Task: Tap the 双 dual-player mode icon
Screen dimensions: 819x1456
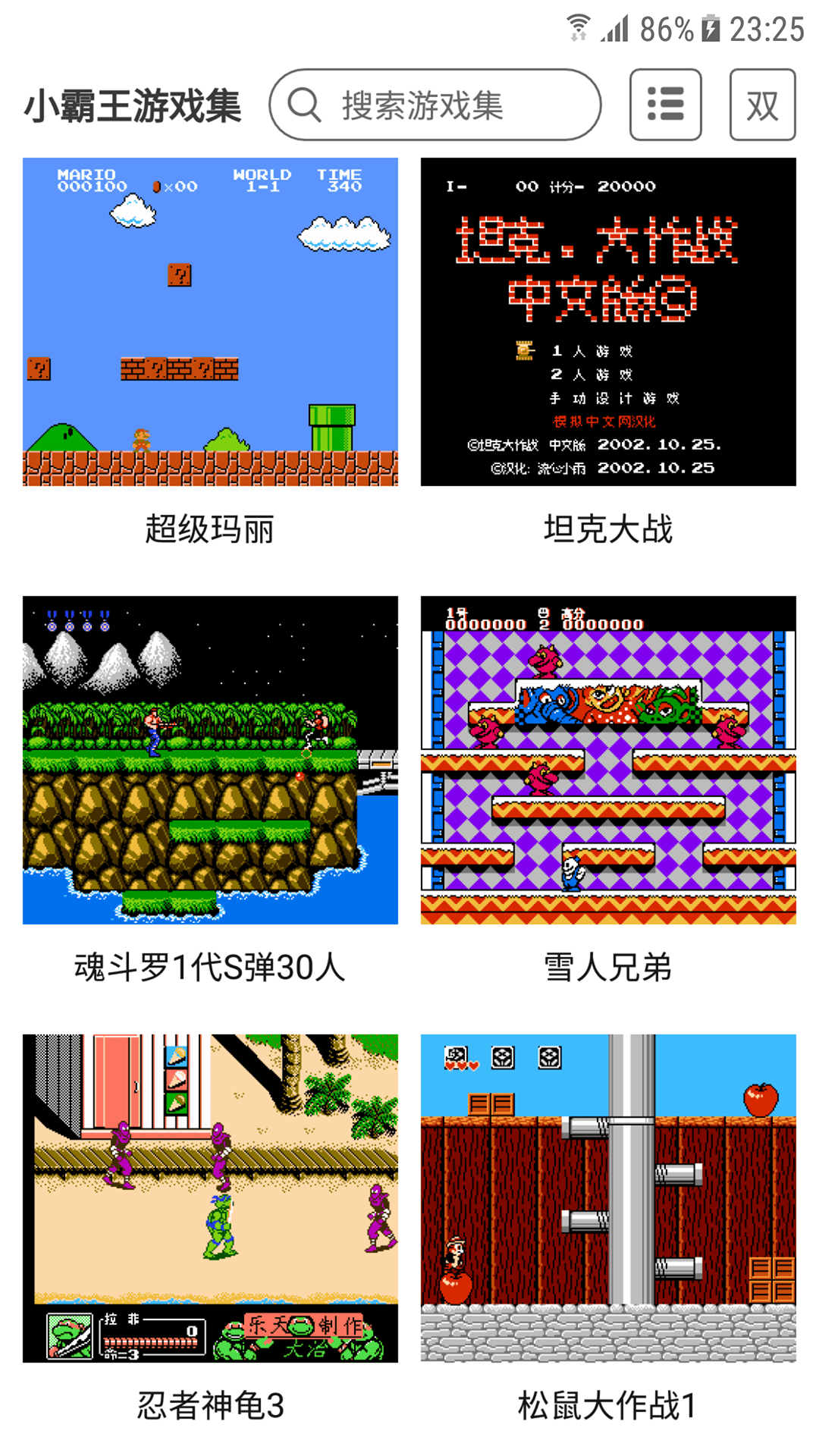Action: coord(762,104)
